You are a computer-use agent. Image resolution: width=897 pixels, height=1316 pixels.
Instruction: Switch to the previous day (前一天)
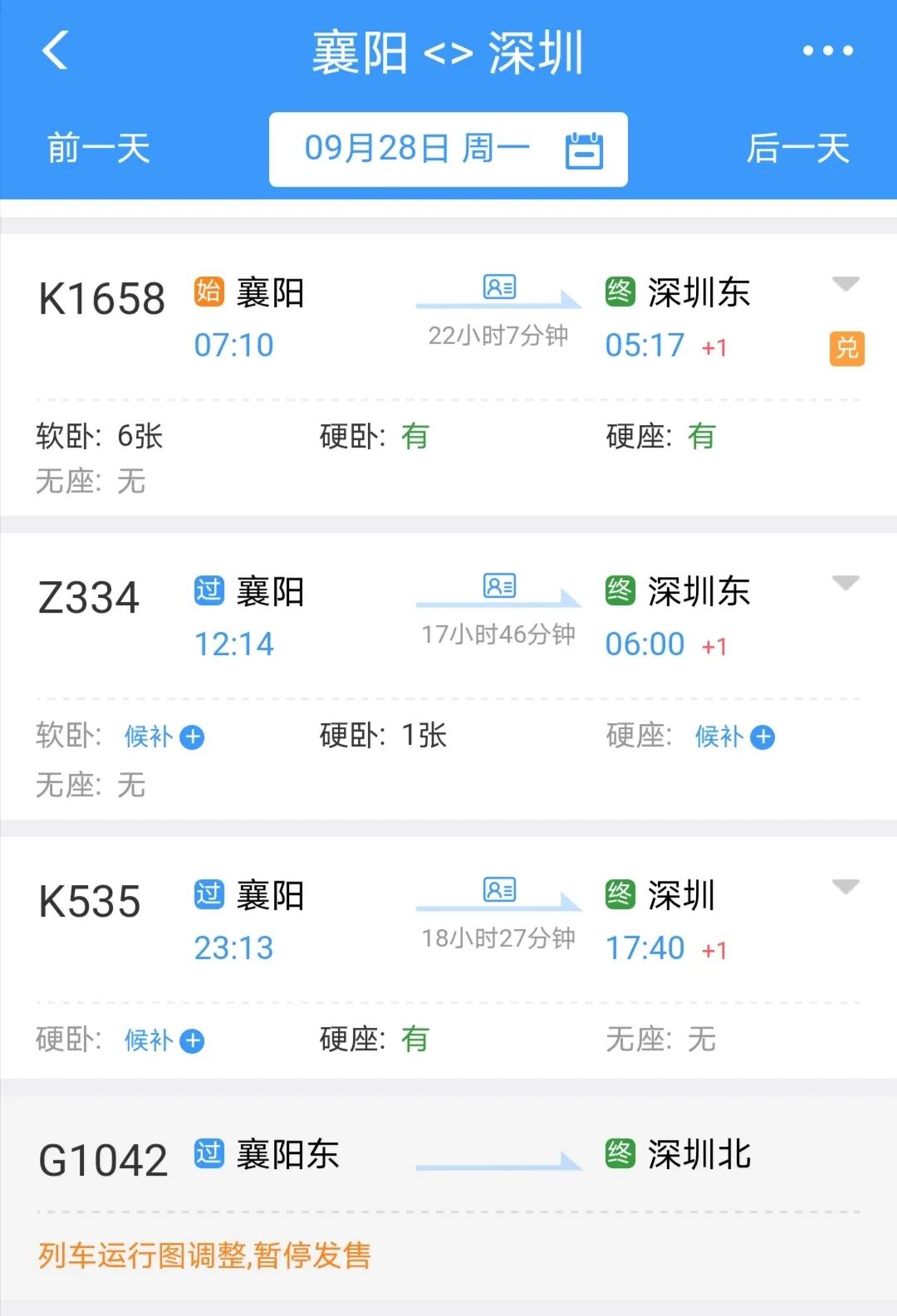point(98,149)
